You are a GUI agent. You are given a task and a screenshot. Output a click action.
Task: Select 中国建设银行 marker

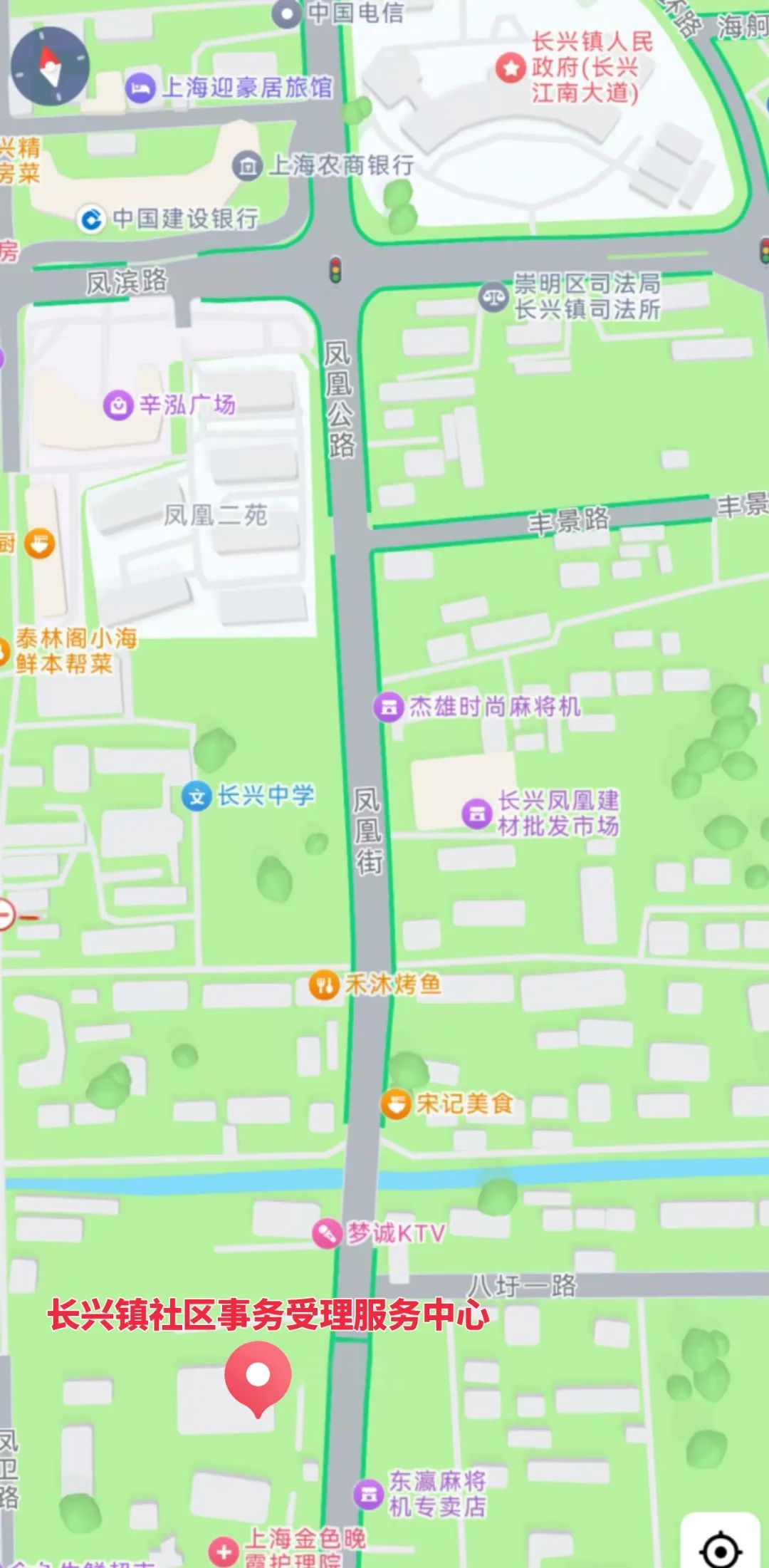(x=91, y=219)
